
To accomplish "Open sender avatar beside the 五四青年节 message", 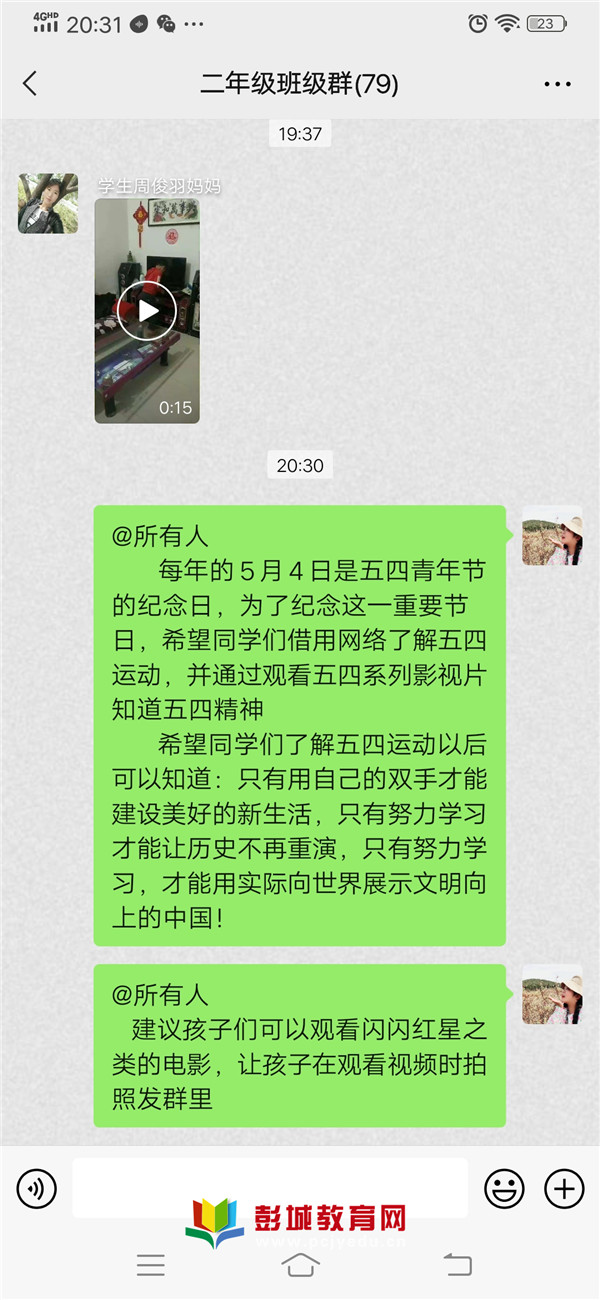I will tap(552, 536).
